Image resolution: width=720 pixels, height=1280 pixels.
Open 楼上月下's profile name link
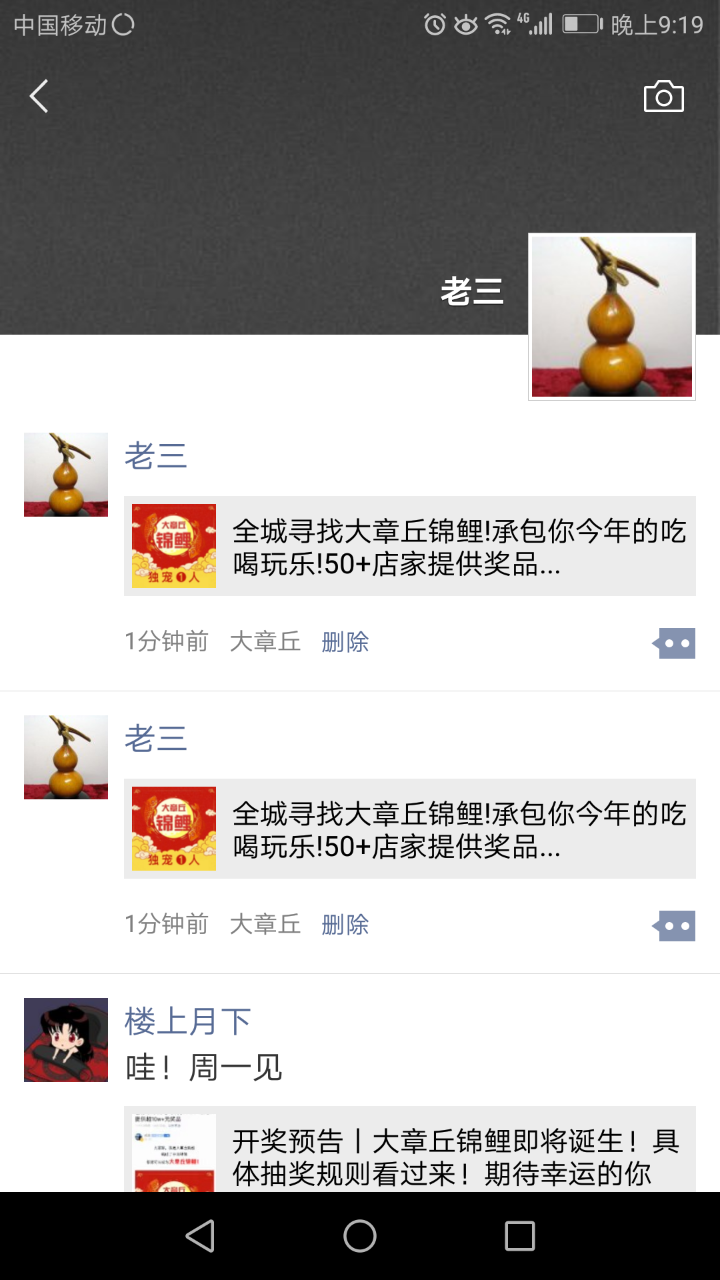(187, 1021)
